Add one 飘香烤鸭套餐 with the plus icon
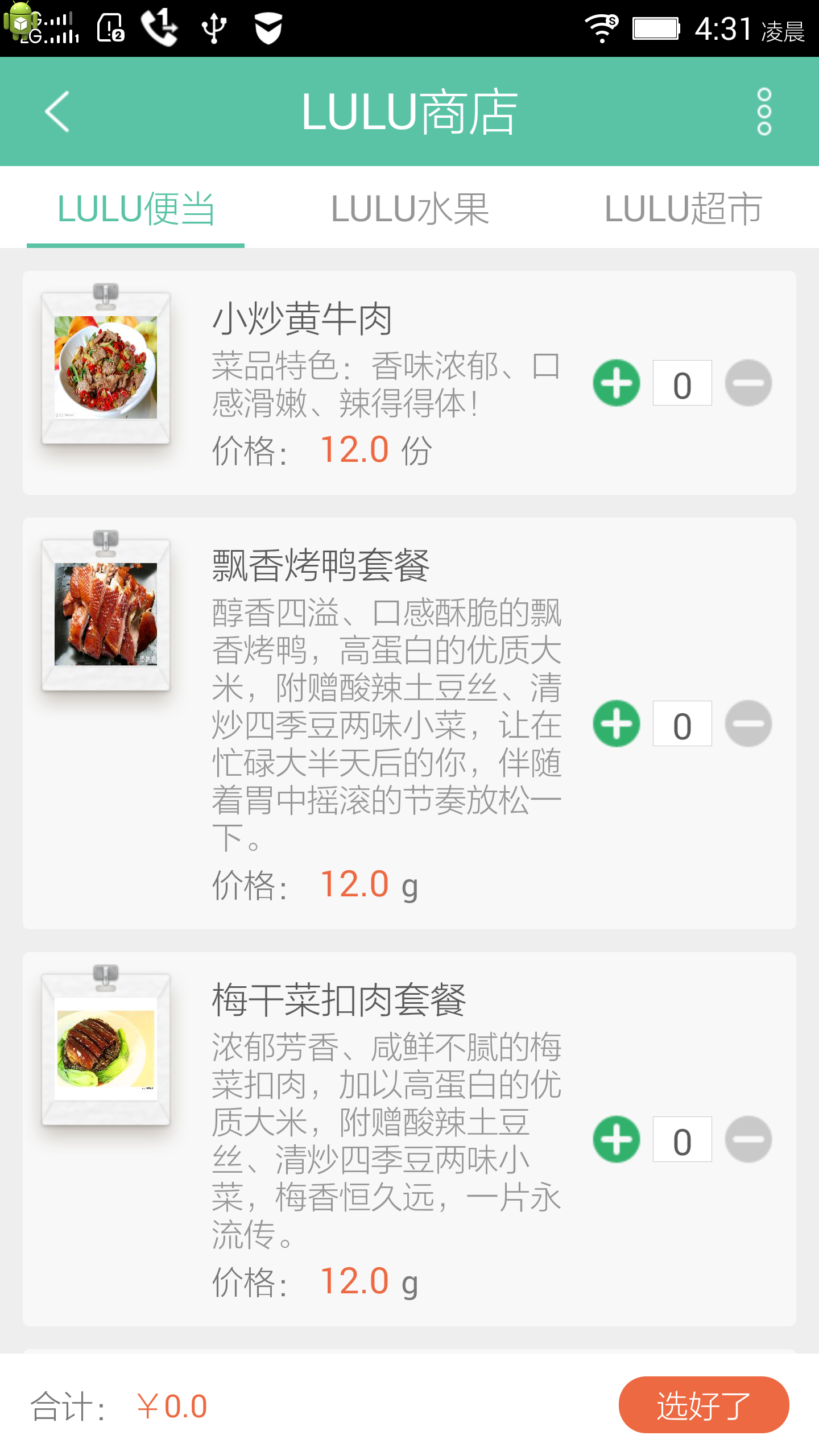The image size is (819, 1456). coord(617,723)
